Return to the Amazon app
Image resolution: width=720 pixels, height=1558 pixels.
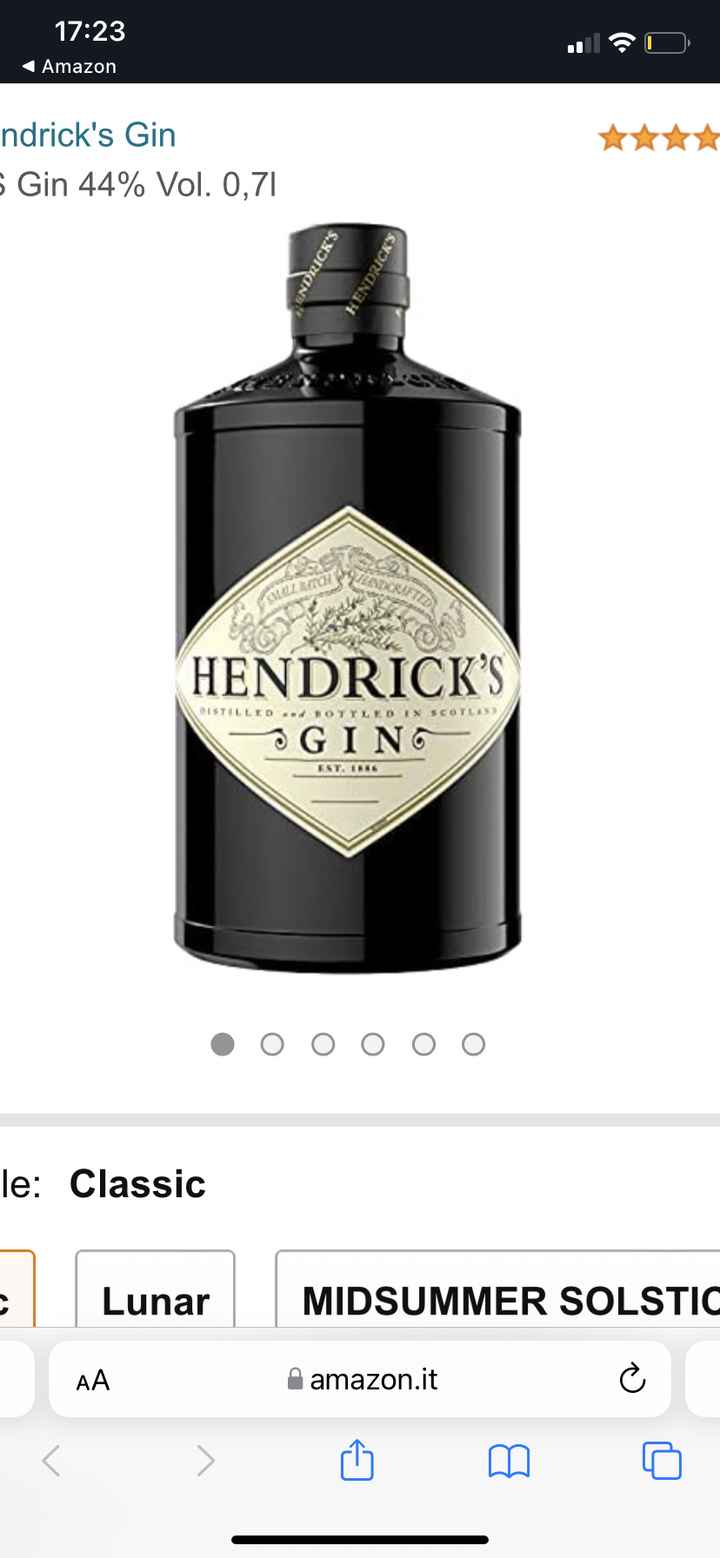click(x=70, y=66)
